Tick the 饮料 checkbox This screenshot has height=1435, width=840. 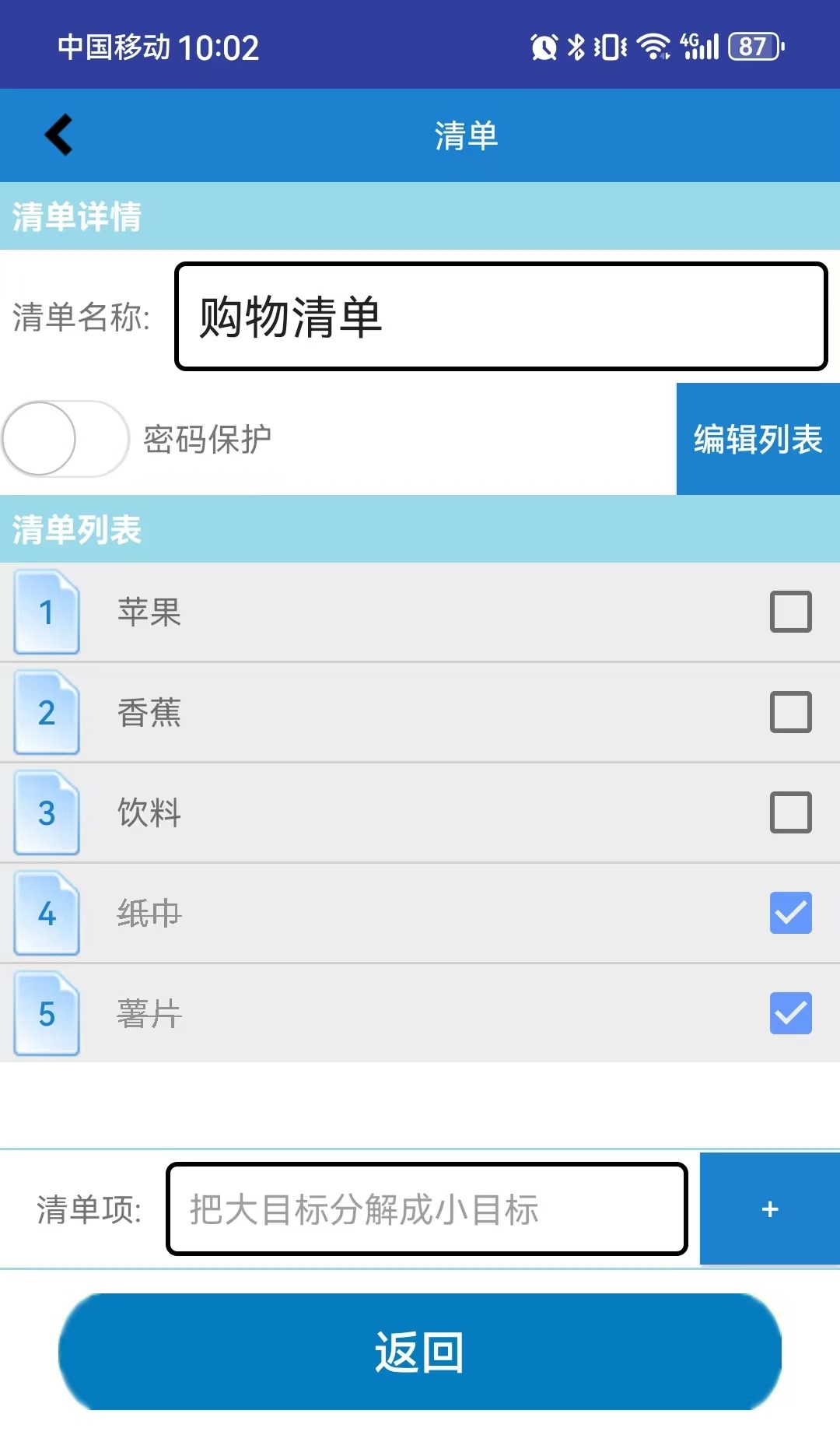coord(790,812)
